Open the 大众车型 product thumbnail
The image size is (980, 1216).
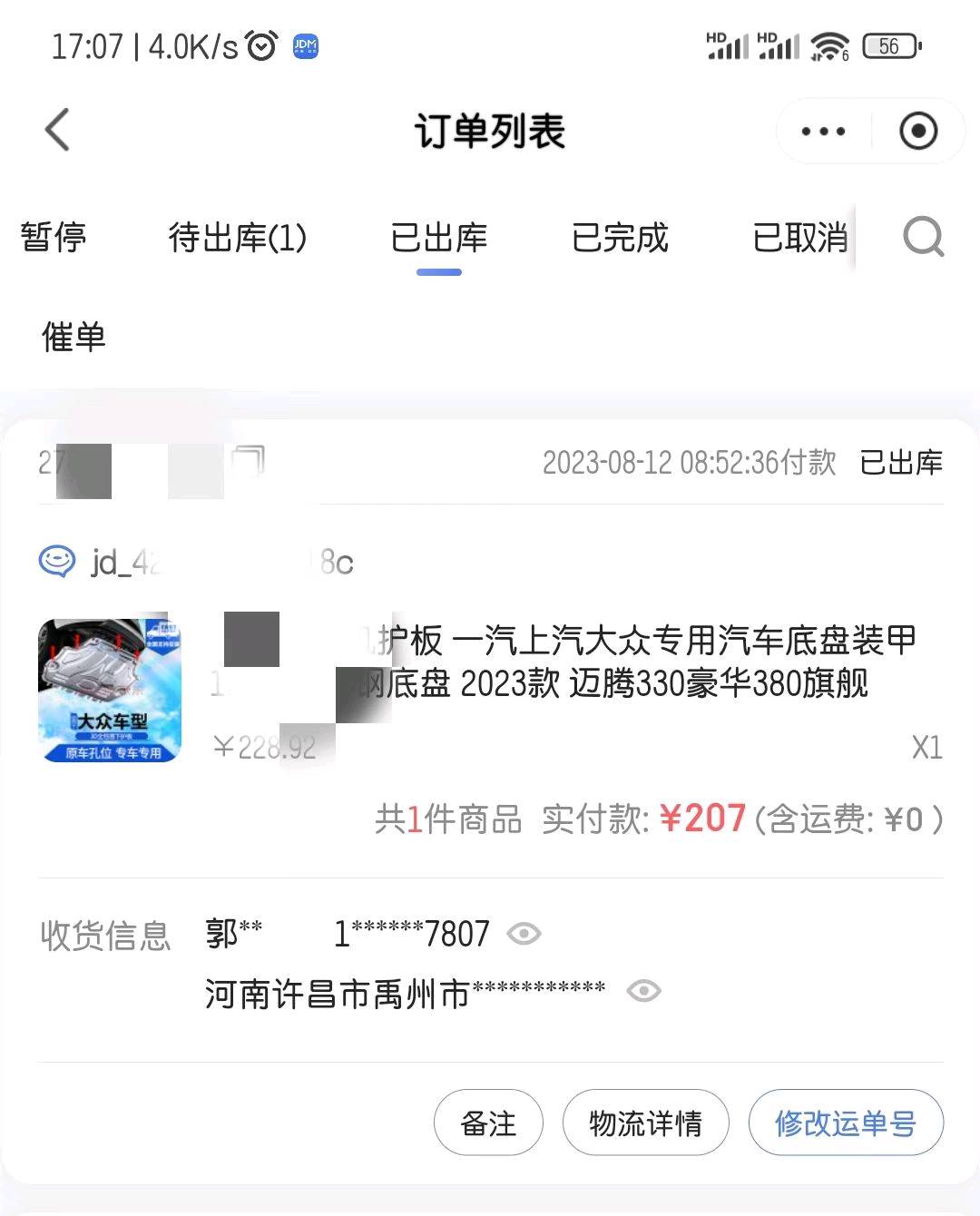[x=110, y=691]
